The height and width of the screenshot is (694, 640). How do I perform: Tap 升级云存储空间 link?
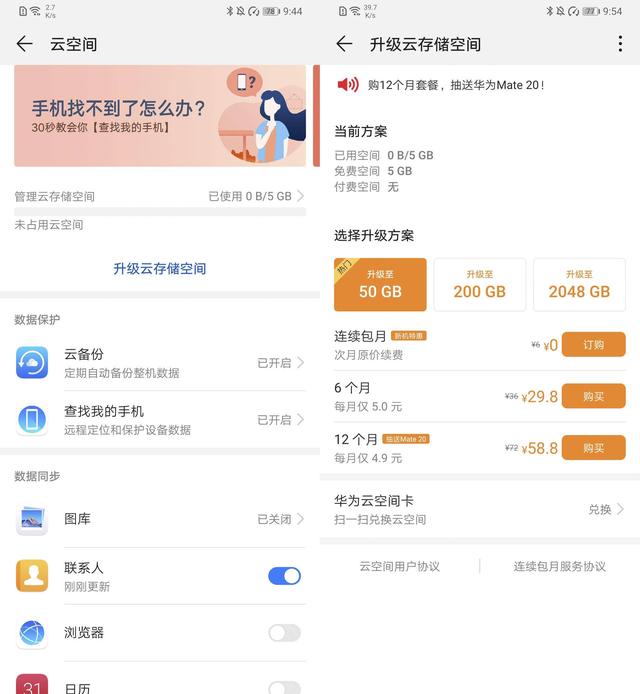coord(160,268)
